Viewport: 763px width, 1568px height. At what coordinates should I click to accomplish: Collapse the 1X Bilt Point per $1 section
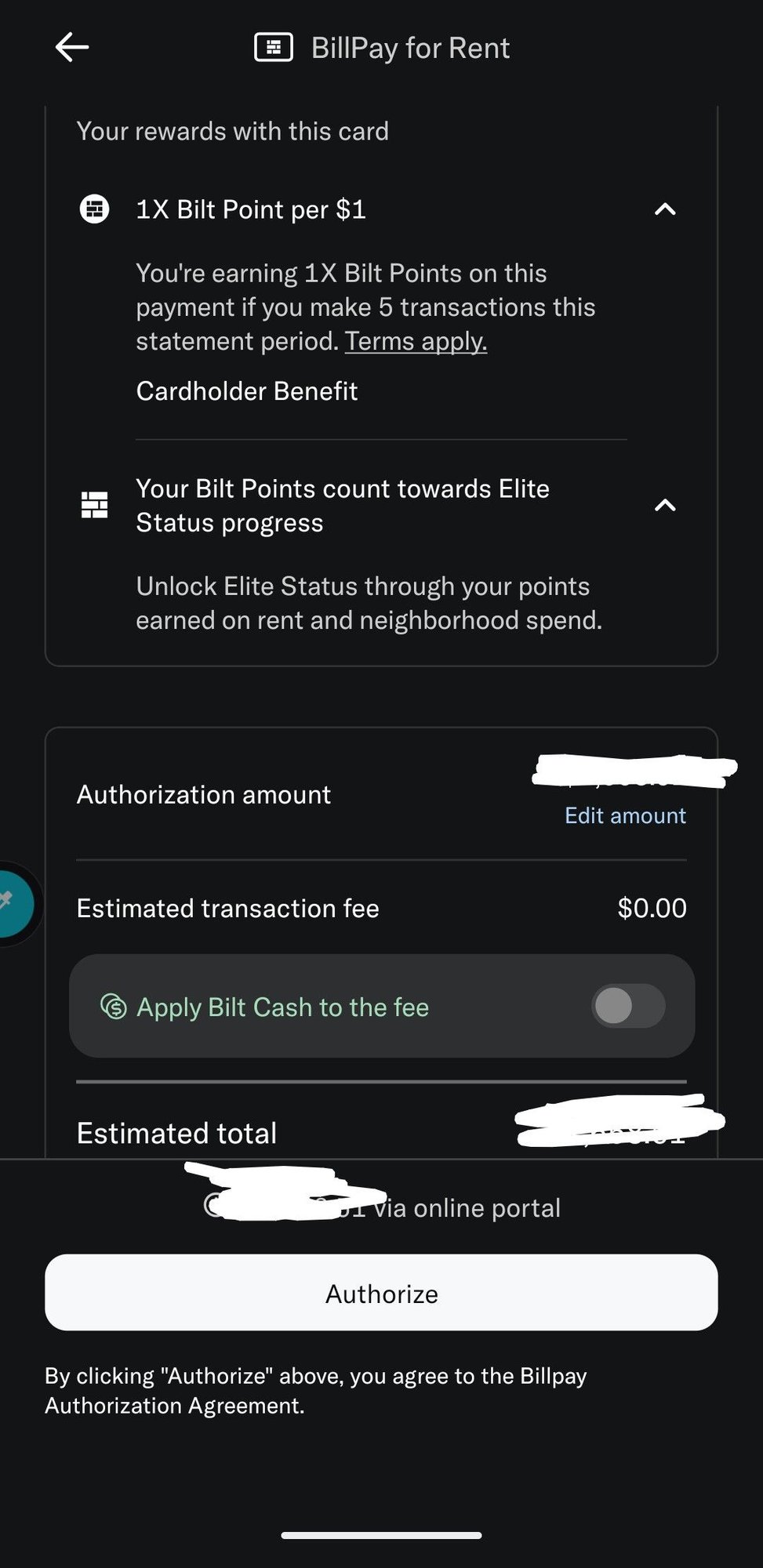(664, 209)
